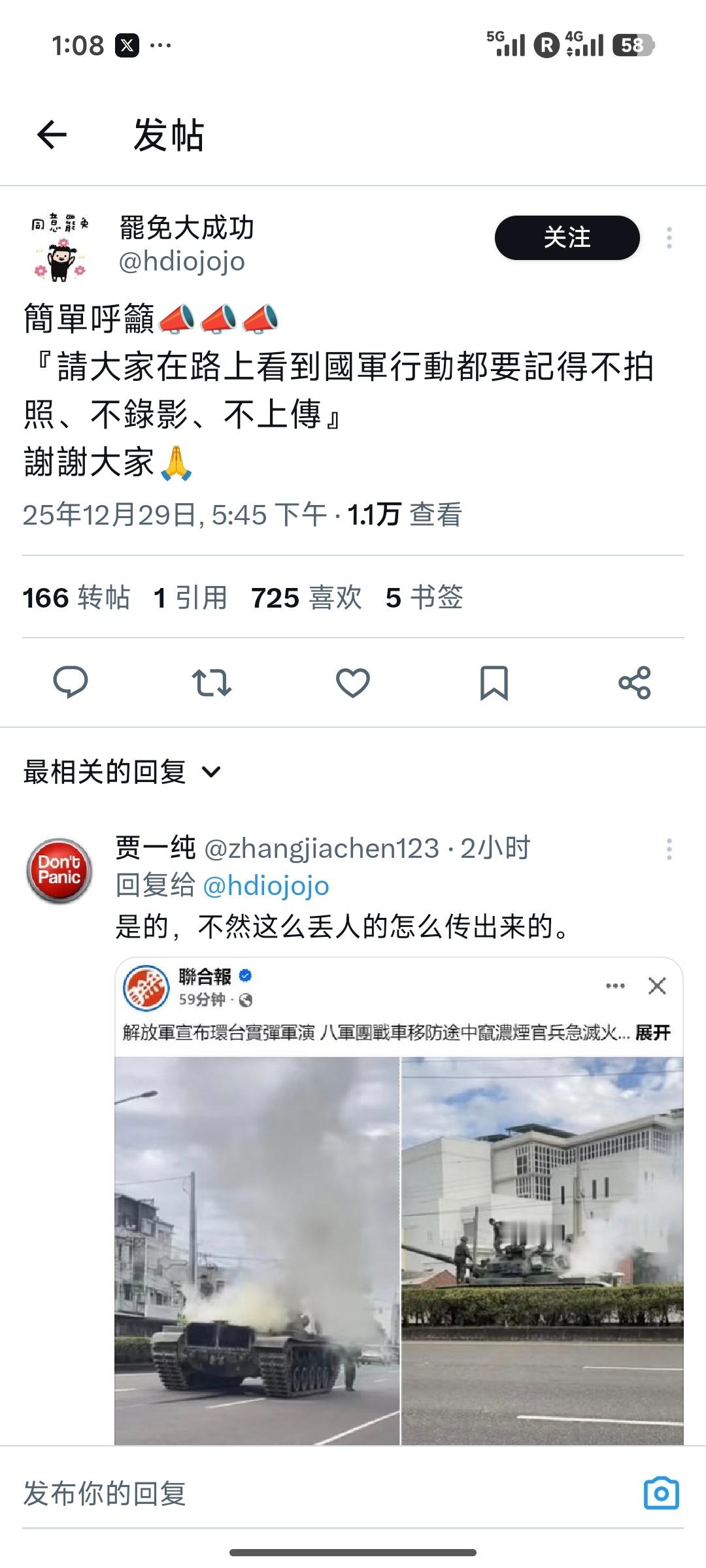Open the reply comment icon
This screenshot has width=706, height=1568.
[71, 683]
